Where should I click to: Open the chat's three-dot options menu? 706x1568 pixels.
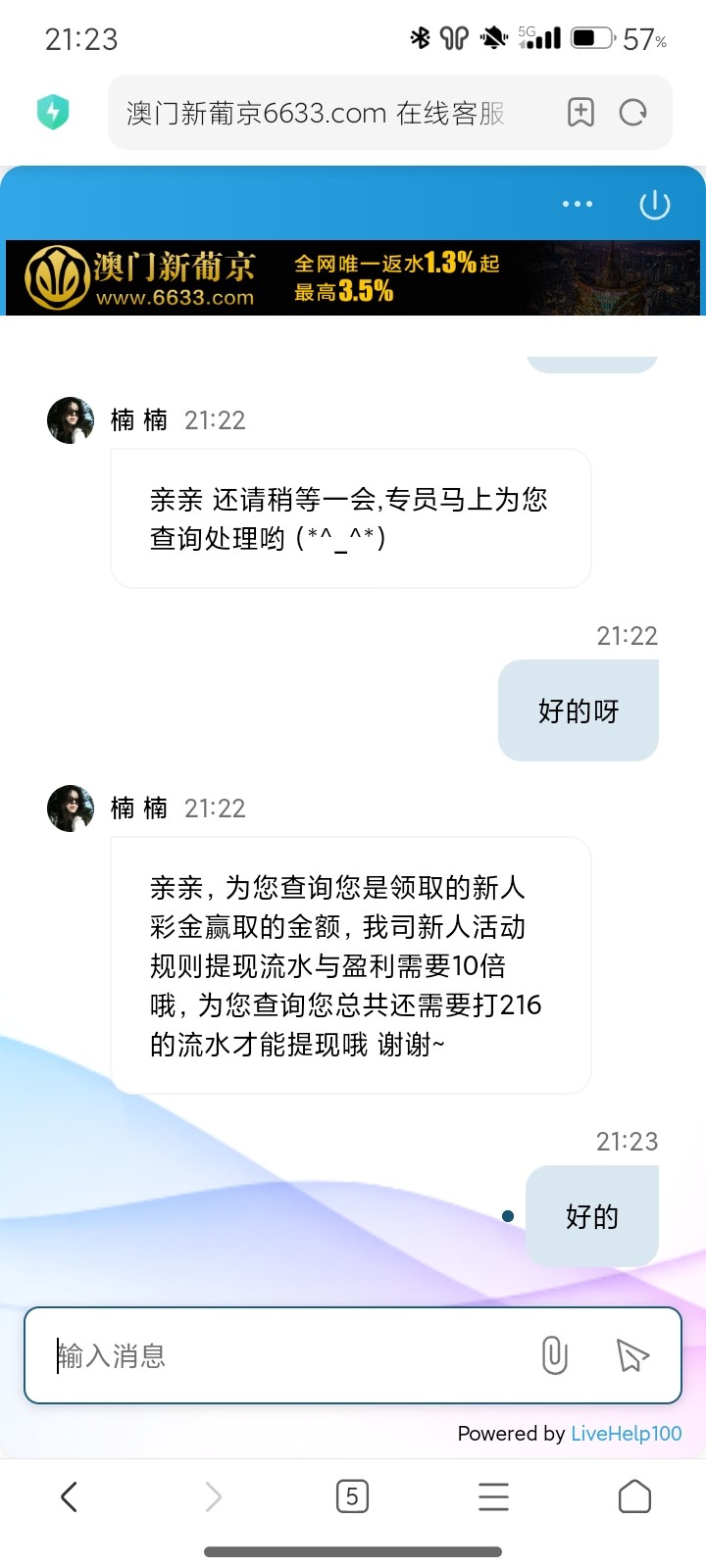tap(577, 204)
